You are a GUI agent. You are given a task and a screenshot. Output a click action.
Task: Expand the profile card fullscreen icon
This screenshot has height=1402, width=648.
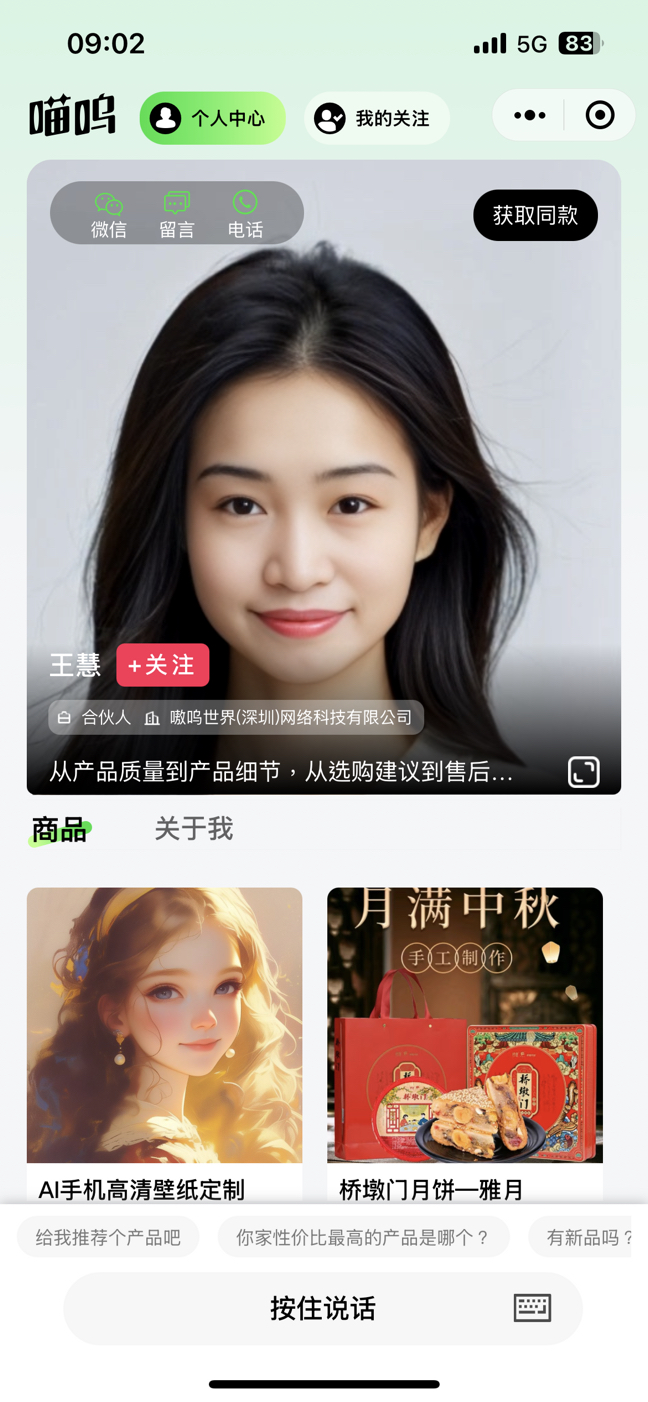(583, 771)
